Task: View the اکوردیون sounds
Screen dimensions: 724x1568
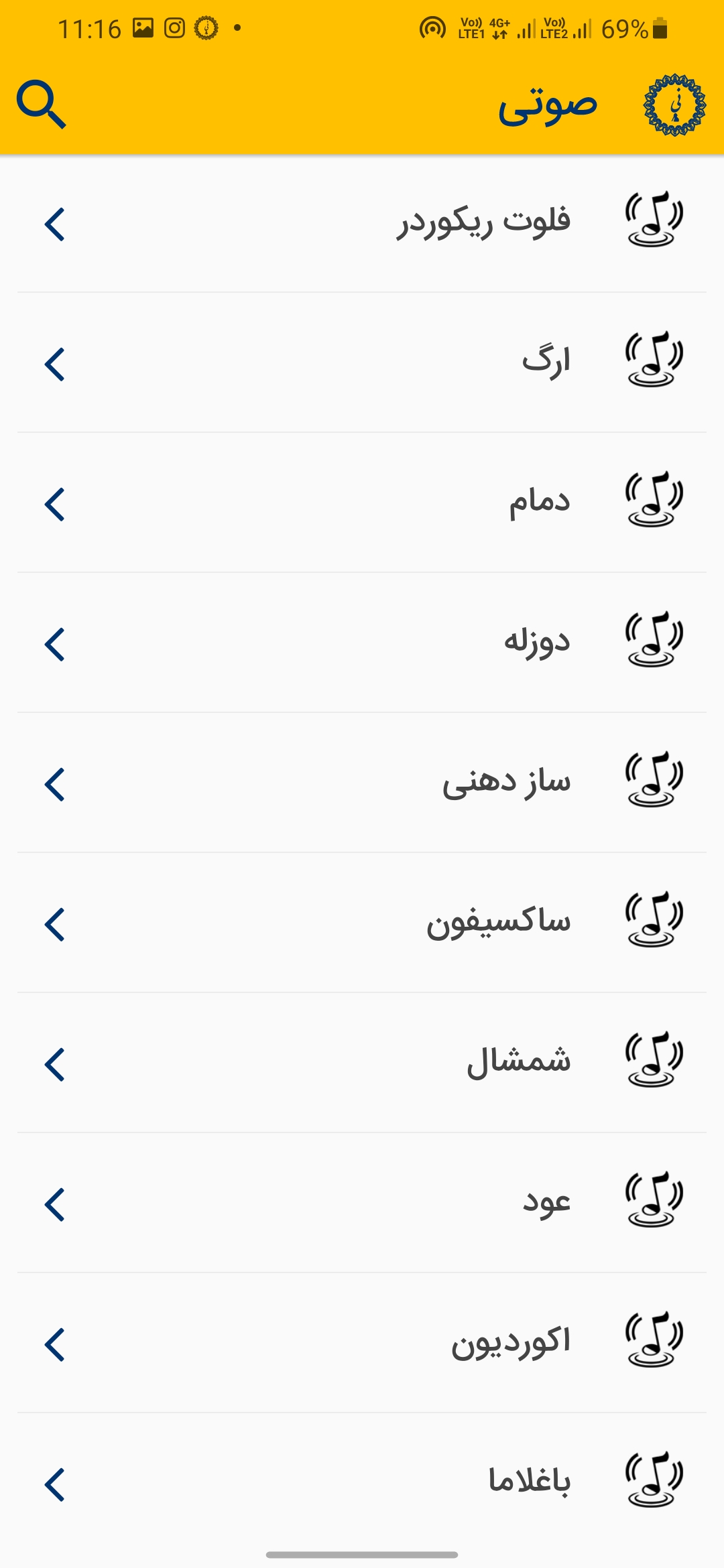Action: [x=362, y=1344]
